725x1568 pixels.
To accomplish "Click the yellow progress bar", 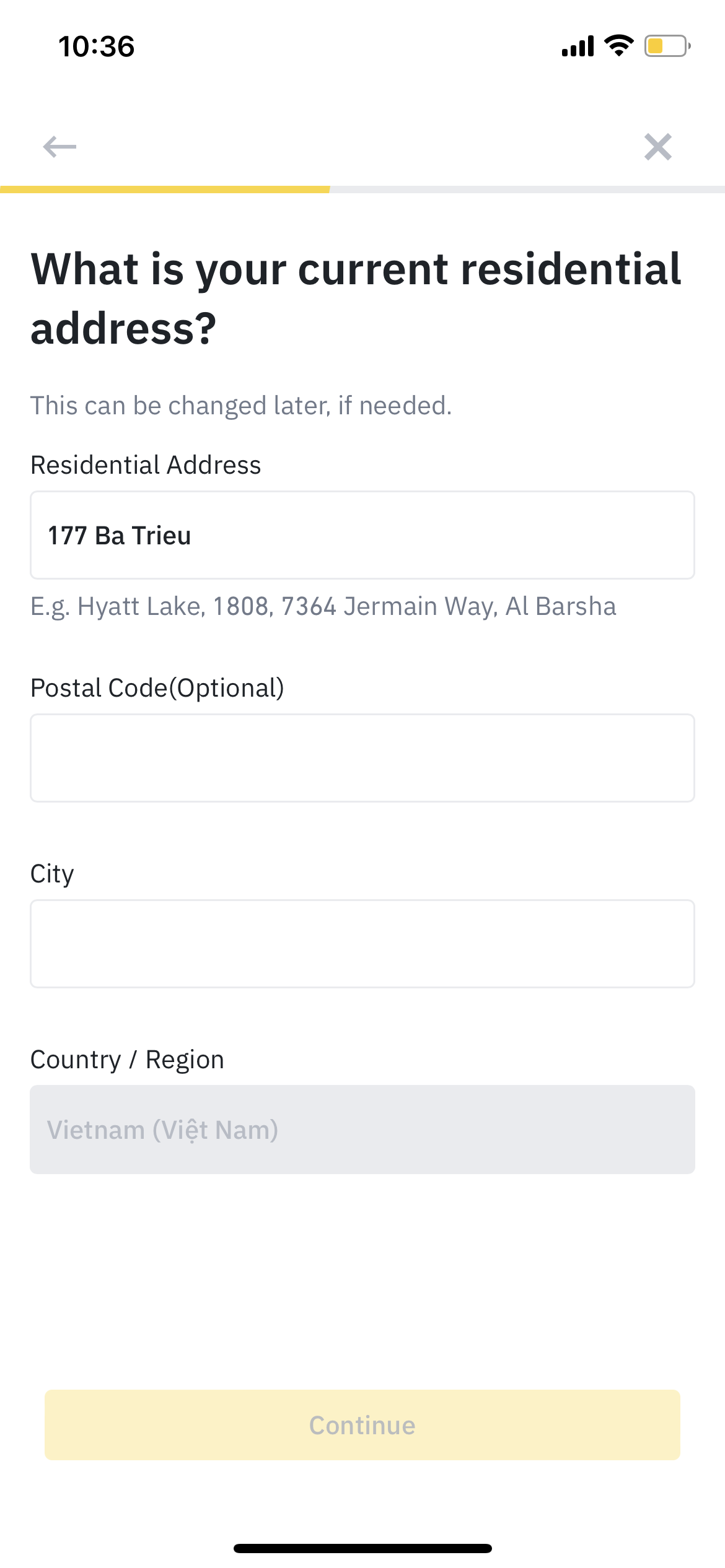I will tap(164, 189).
